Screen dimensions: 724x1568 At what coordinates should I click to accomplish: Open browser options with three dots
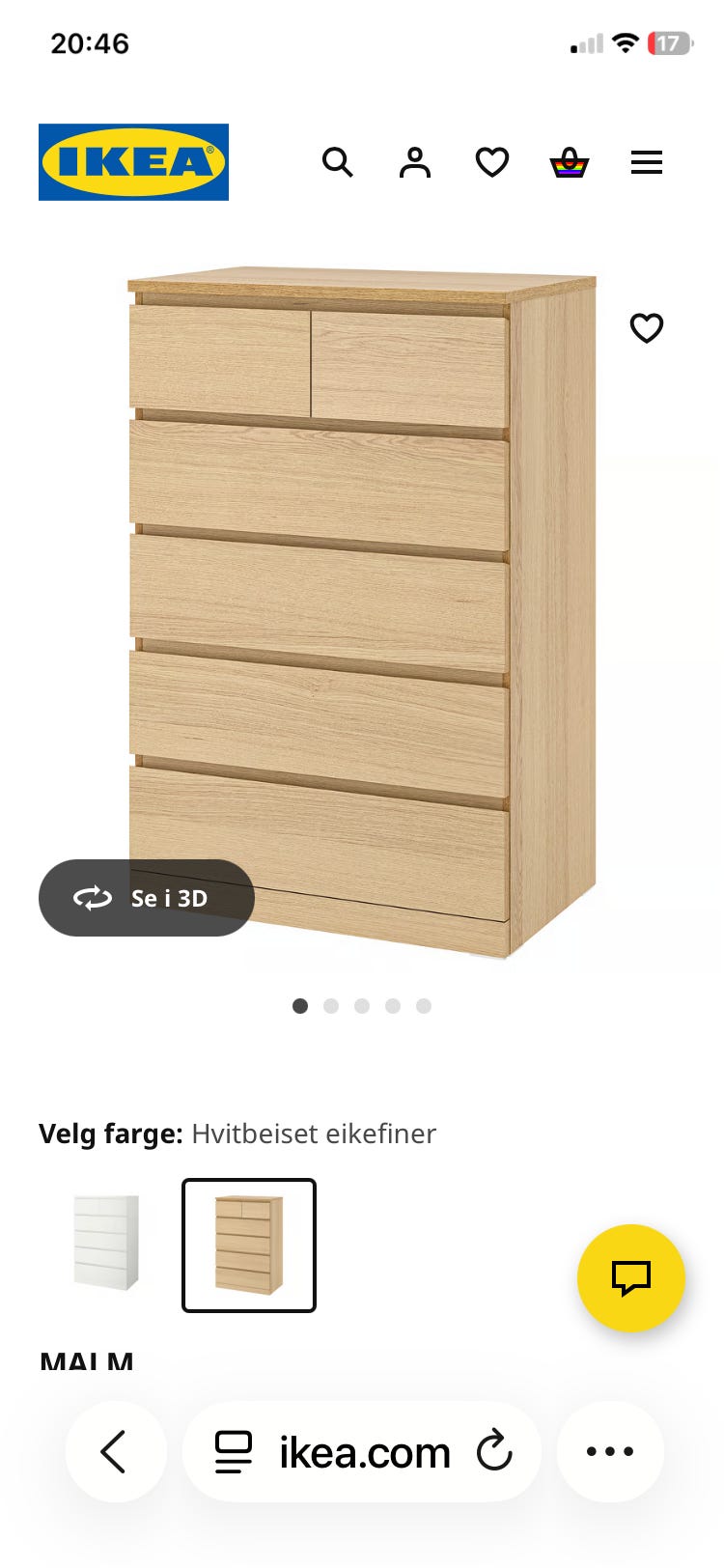(x=610, y=1450)
